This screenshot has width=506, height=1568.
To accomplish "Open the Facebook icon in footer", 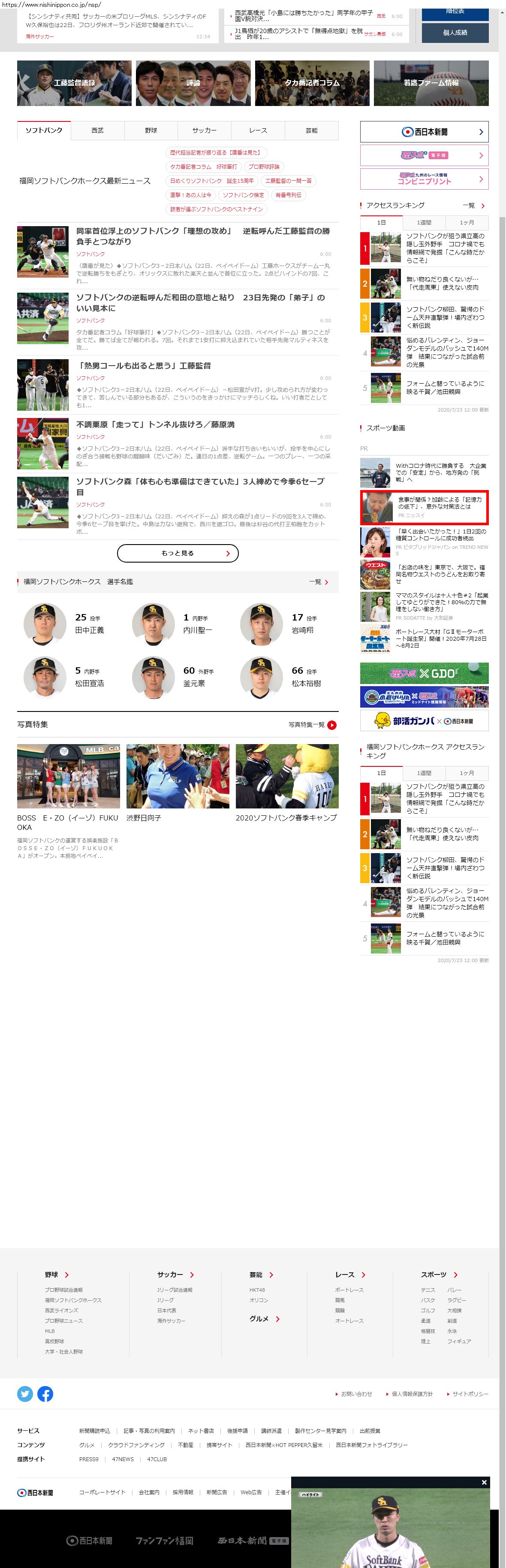I will [x=45, y=1394].
